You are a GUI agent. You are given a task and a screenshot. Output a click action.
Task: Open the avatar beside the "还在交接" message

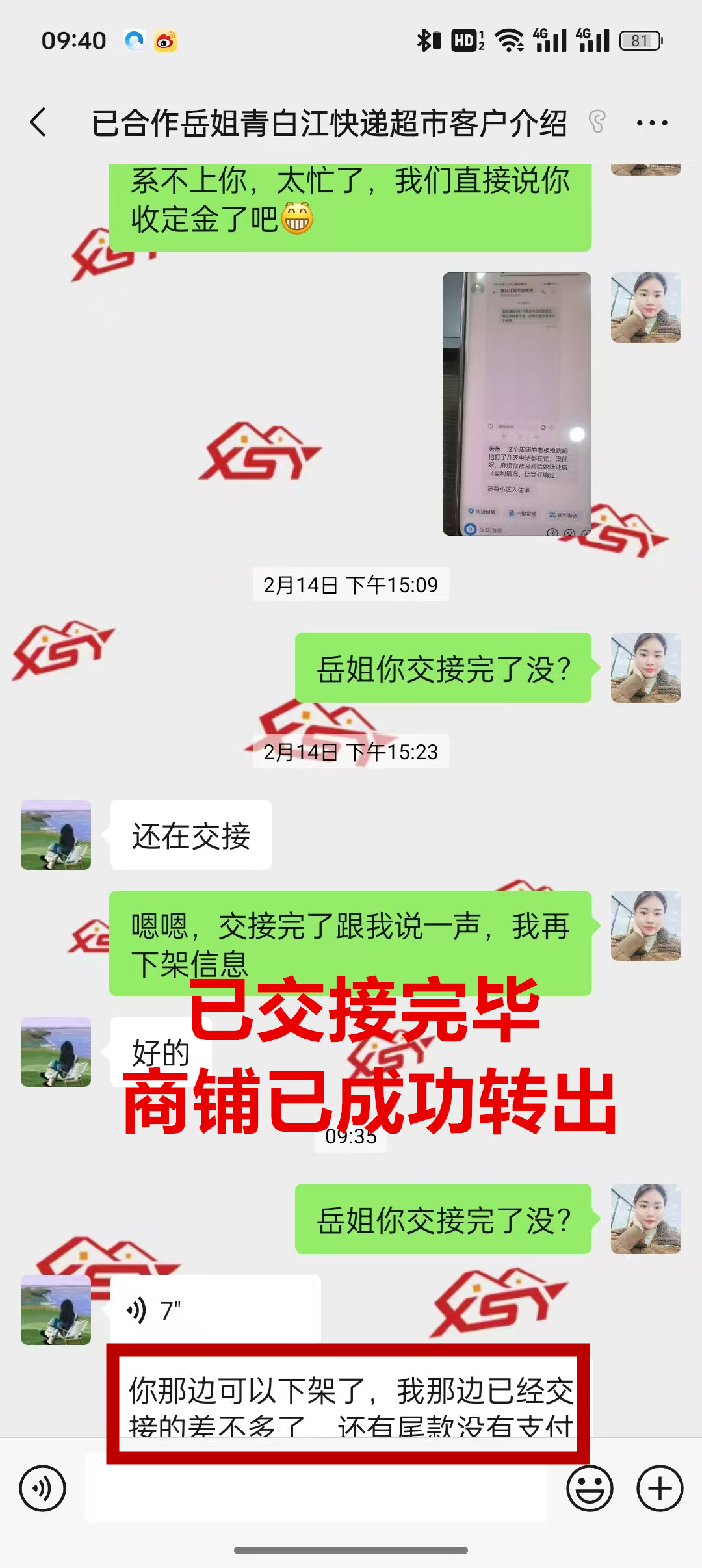pyautogui.click(x=56, y=835)
